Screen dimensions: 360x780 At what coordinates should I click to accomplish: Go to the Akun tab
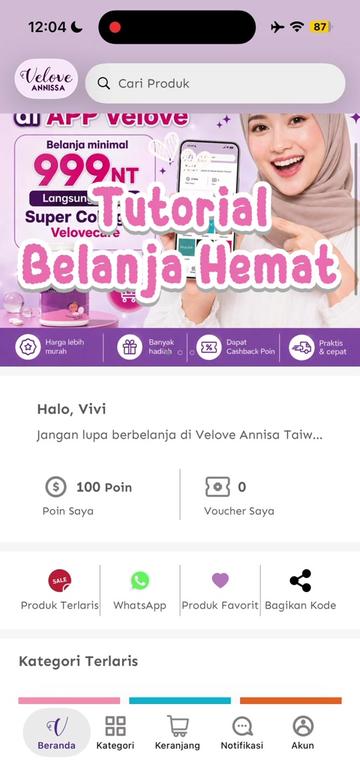[x=303, y=733]
